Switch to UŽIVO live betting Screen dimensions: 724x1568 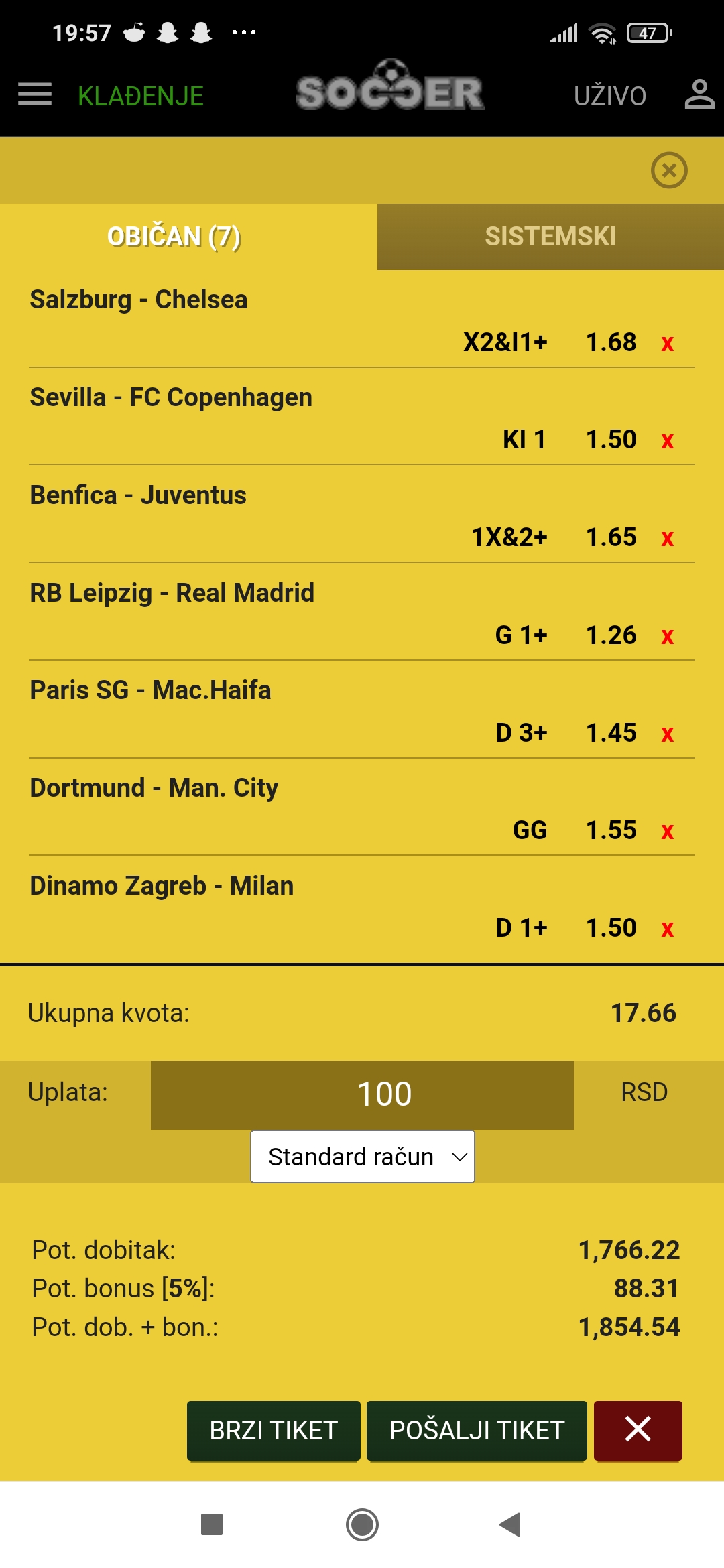(610, 96)
